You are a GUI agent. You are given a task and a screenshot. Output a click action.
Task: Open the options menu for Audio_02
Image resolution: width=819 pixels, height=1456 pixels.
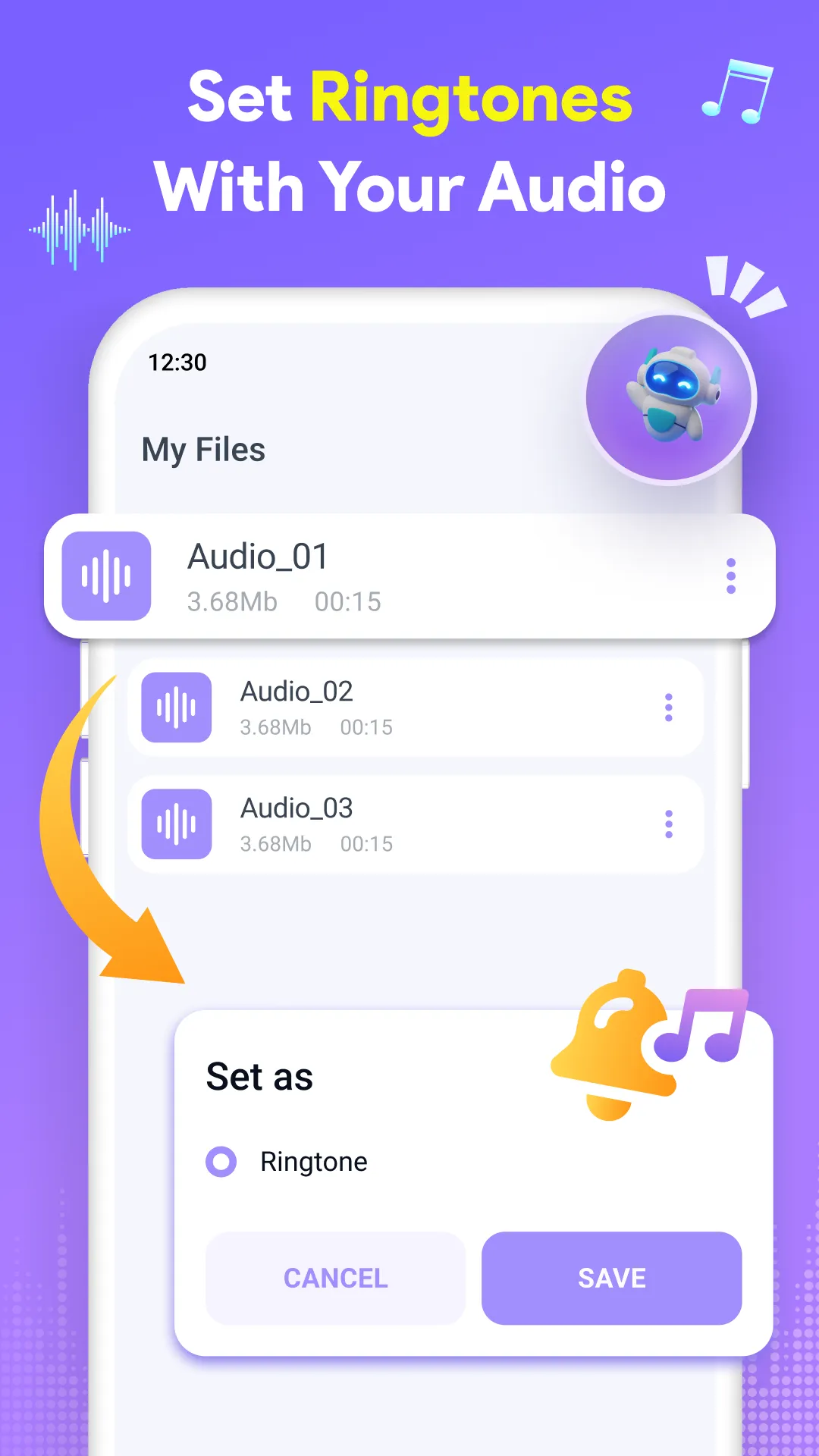[668, 707]
